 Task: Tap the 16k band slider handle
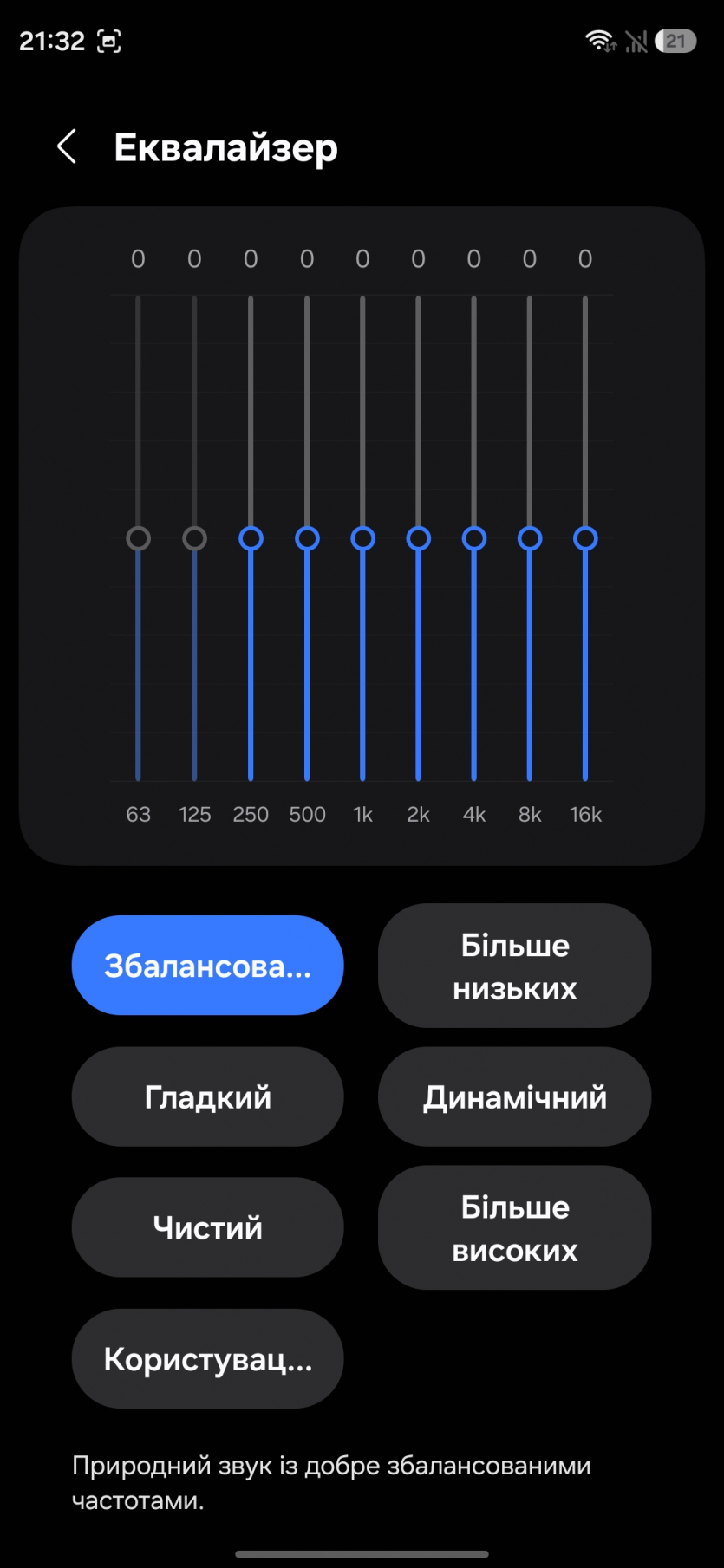585,538
